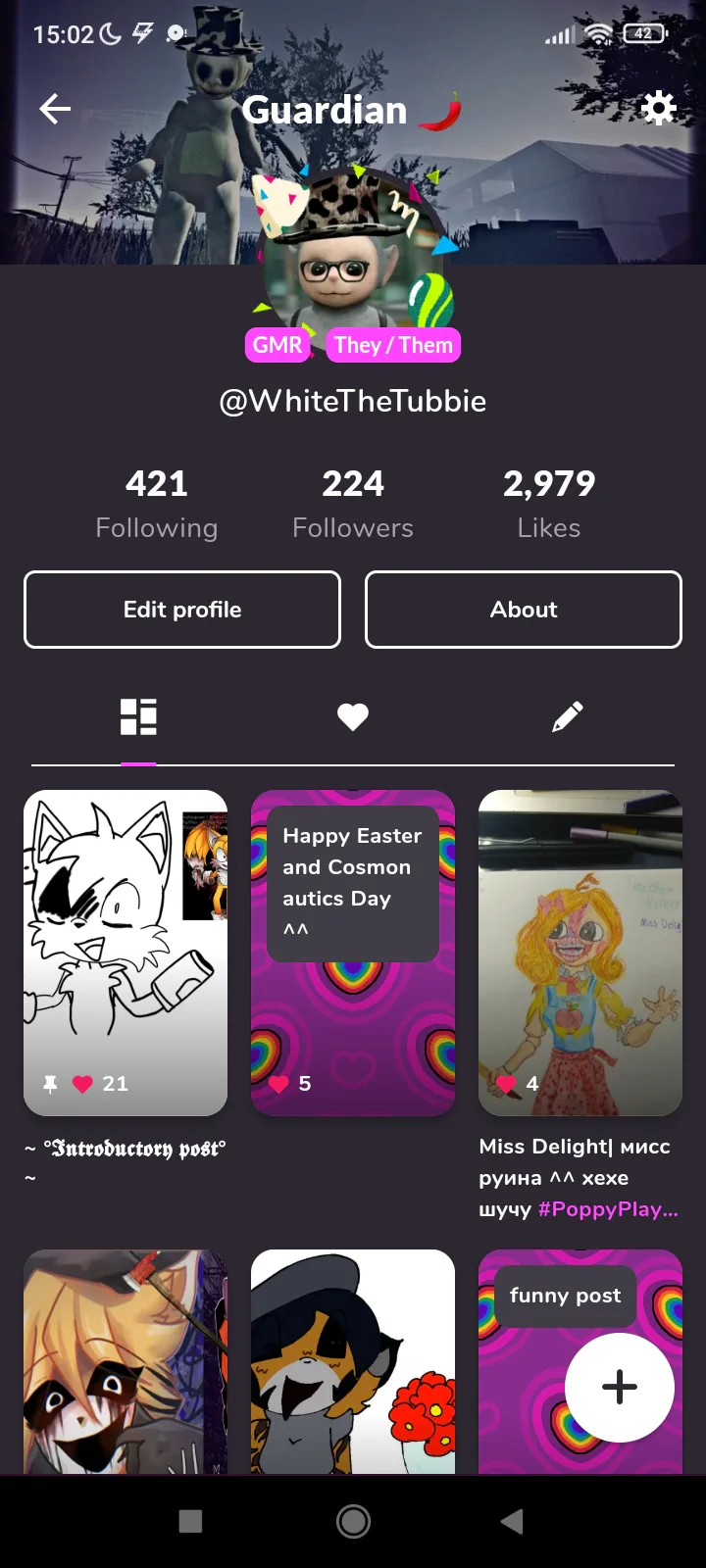View the 421 Following list
The height and width of the screenshot is (1568, 706).
tap(157, 504)
